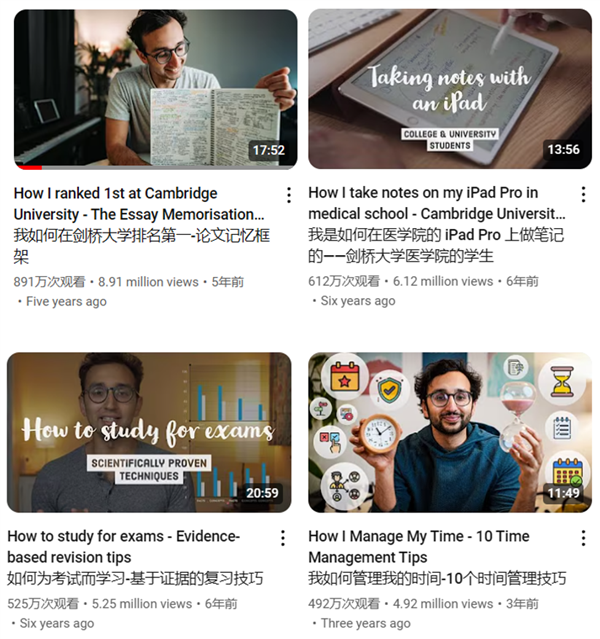Open menu for 'How I Manage My Time'

(x=583, y=538)
